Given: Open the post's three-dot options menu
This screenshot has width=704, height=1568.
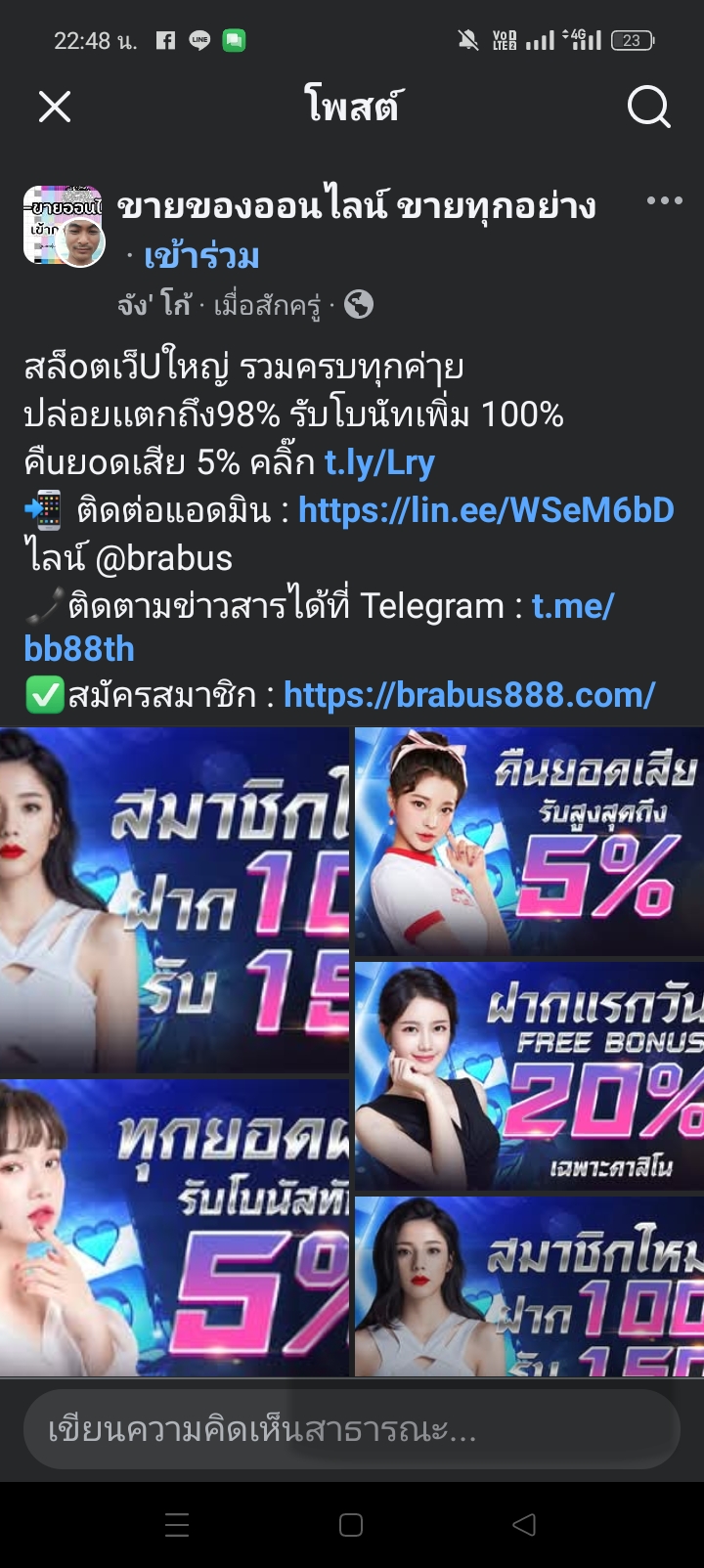Looking at the screenshot, I should pyautogui.click(x=664, y=201).
